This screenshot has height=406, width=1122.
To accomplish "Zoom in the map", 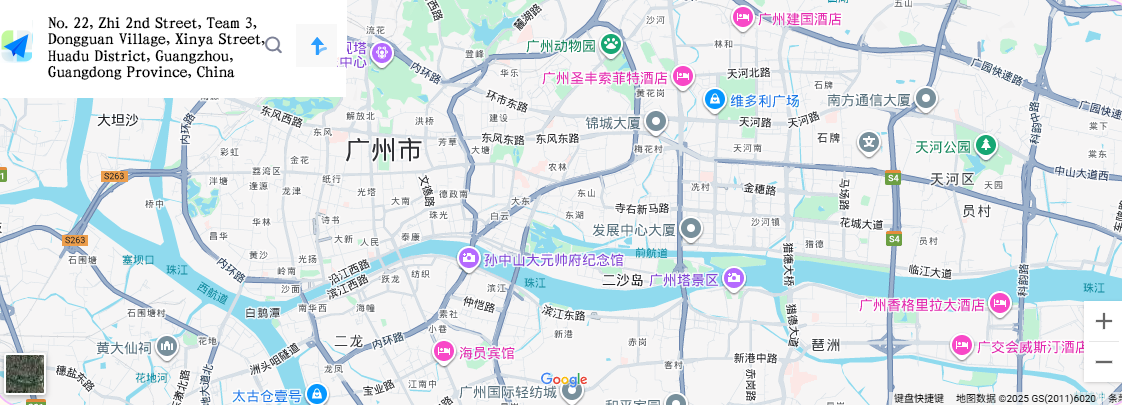I will (1103, 321).
